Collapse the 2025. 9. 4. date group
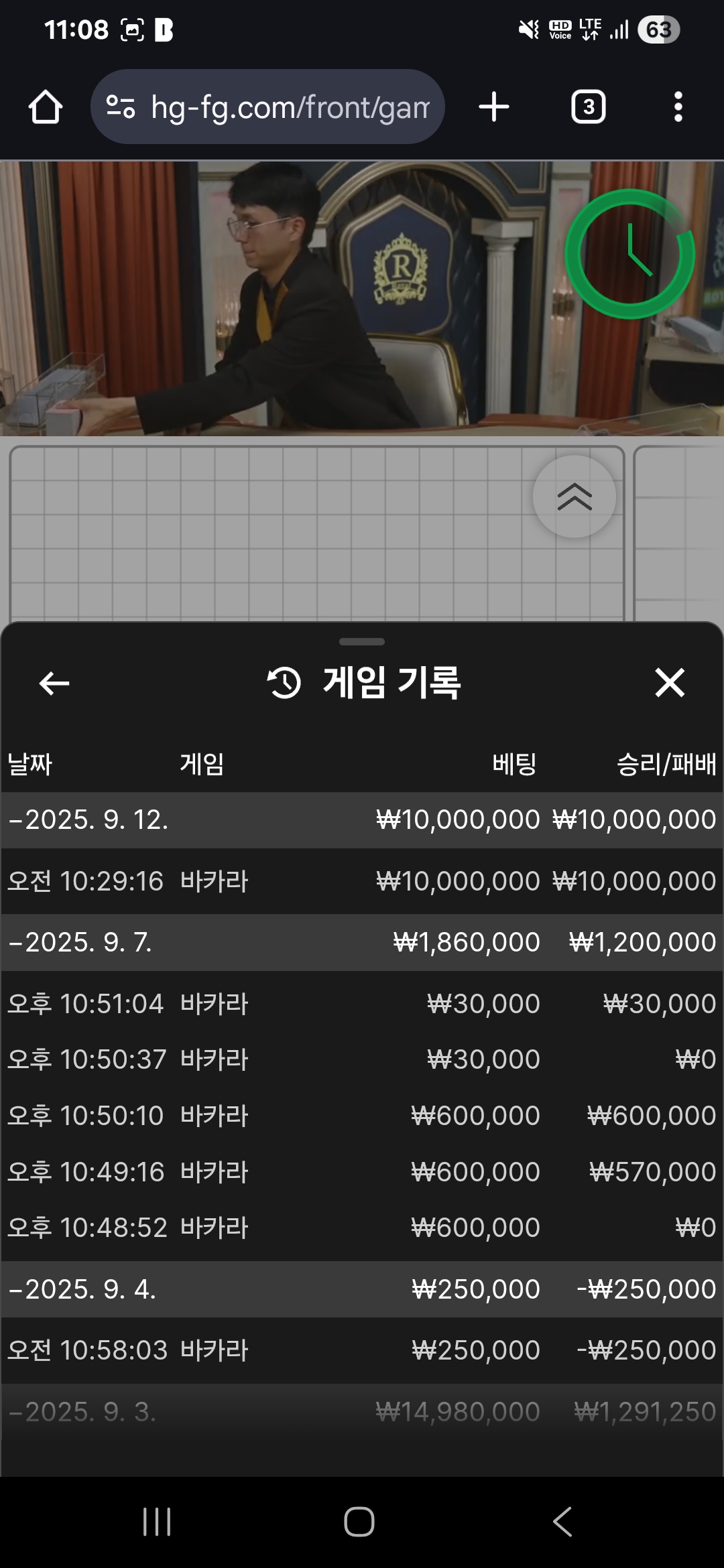The image size is (724, 1568). click(x=362, y=1290)
